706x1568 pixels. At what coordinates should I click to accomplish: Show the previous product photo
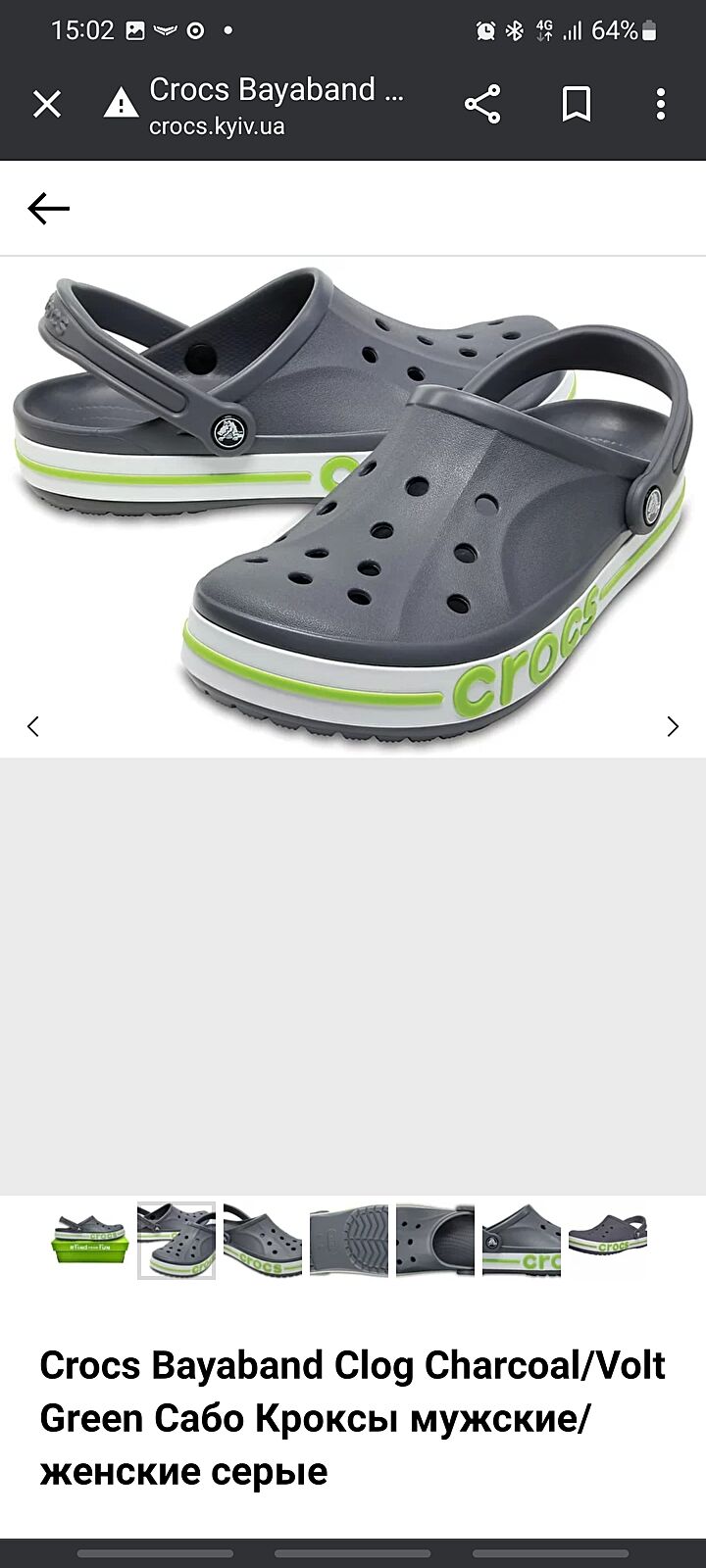coord(33,726)
